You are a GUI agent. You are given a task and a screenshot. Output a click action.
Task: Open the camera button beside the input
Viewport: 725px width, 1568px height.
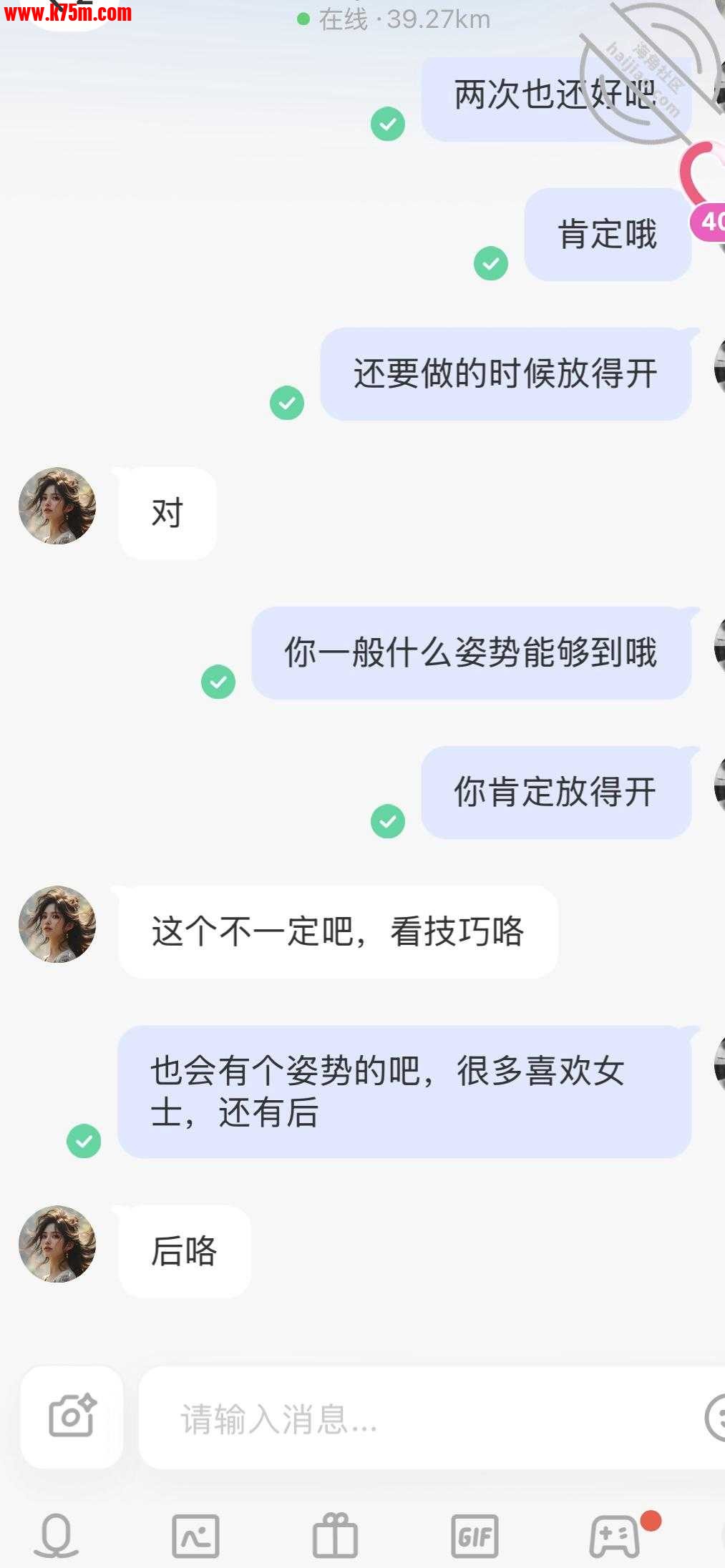72,1416
